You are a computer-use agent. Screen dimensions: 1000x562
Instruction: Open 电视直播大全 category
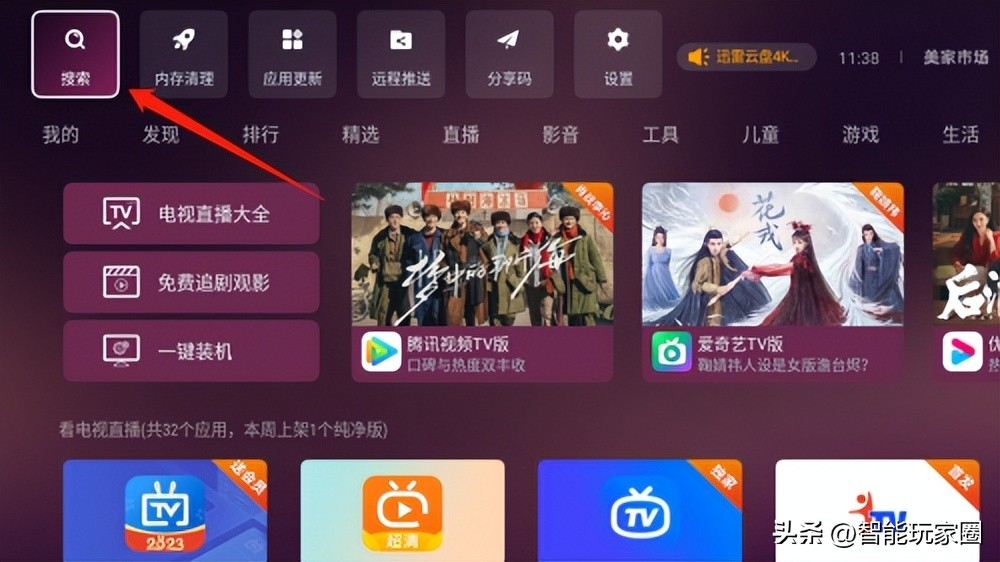coord(191,213)
